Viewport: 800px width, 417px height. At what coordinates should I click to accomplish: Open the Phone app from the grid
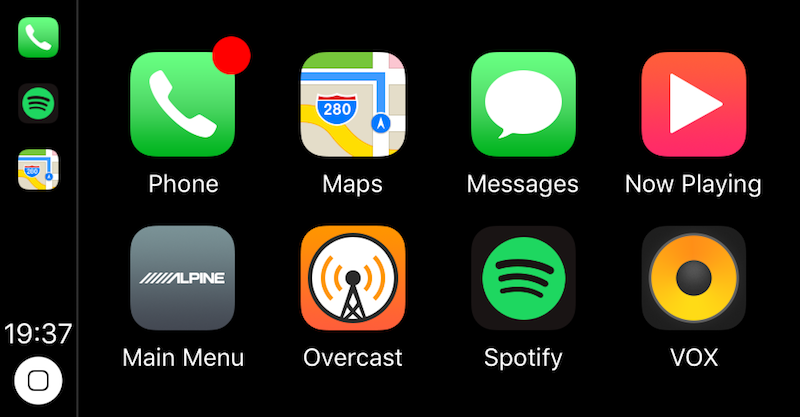pos(183,104)
